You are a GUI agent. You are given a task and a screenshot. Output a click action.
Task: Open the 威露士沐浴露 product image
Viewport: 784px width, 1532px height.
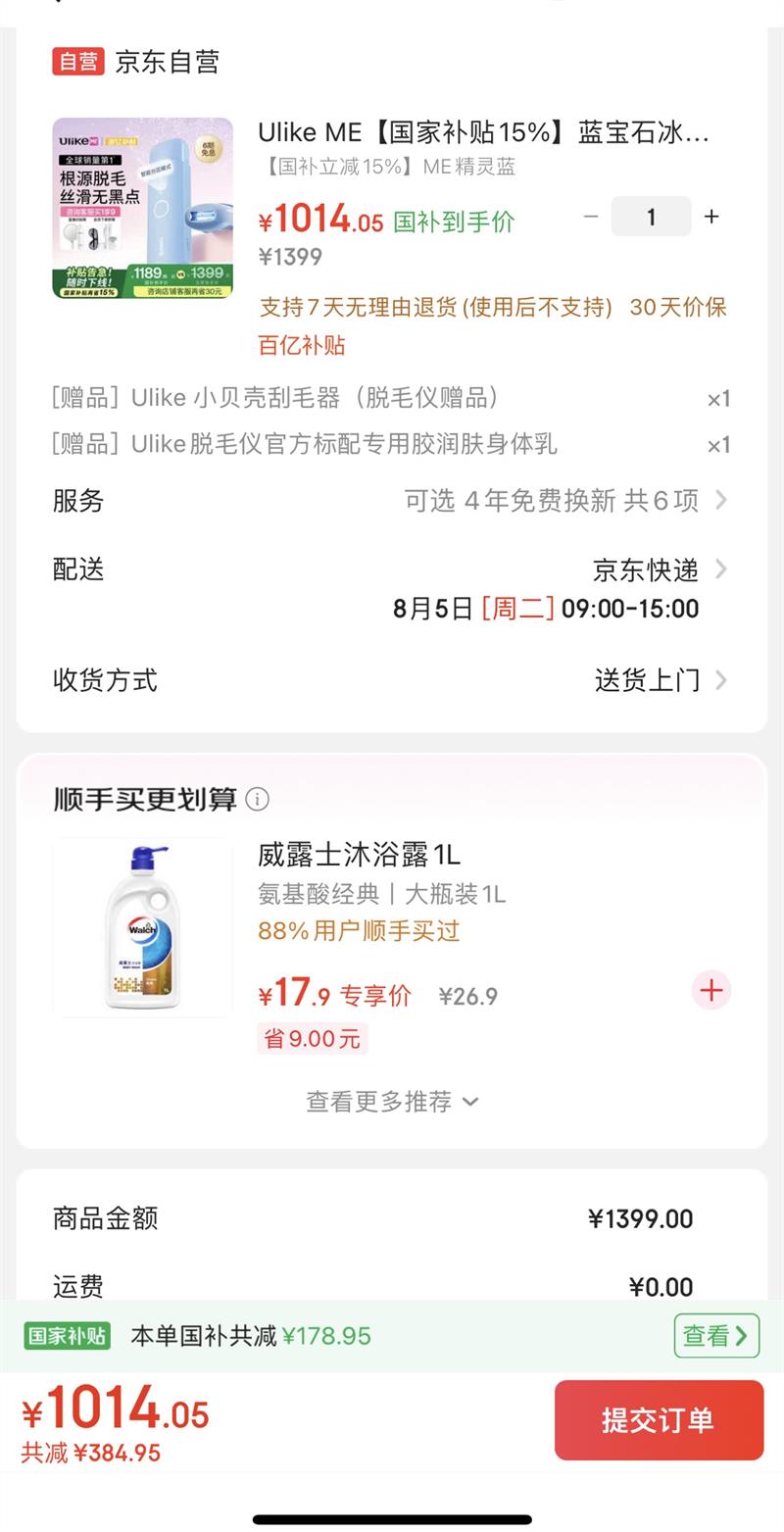click(143, 927)
